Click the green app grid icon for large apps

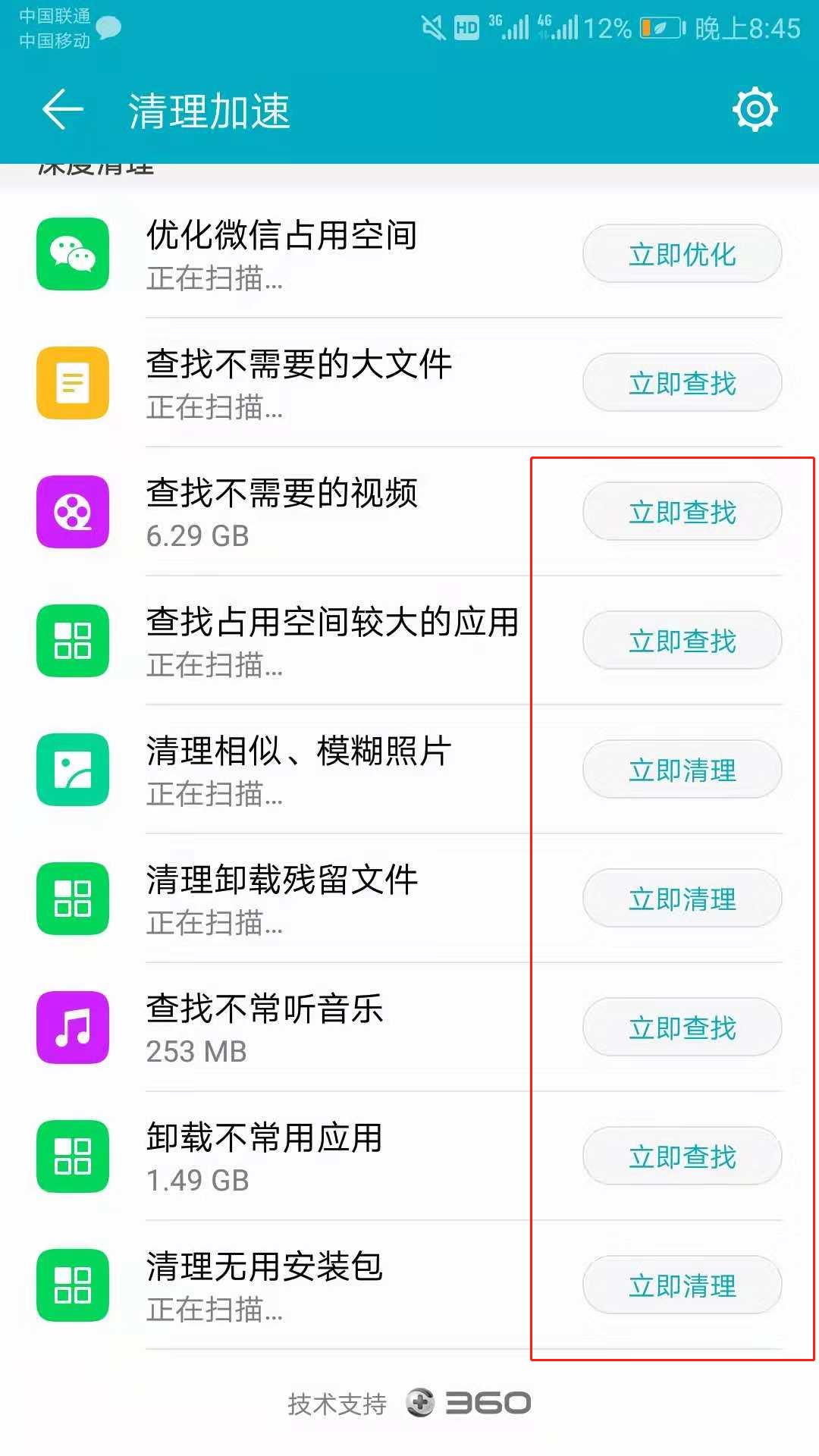coord(72,642)
